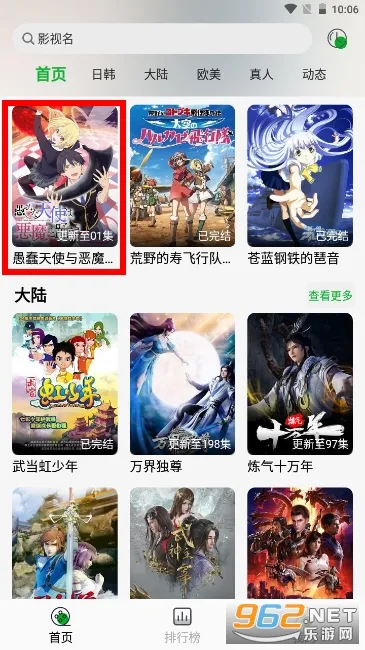Open 荒野的寿飞行队 anime card
Viewport: 365px width, 650px height.
tap(182, 186)
